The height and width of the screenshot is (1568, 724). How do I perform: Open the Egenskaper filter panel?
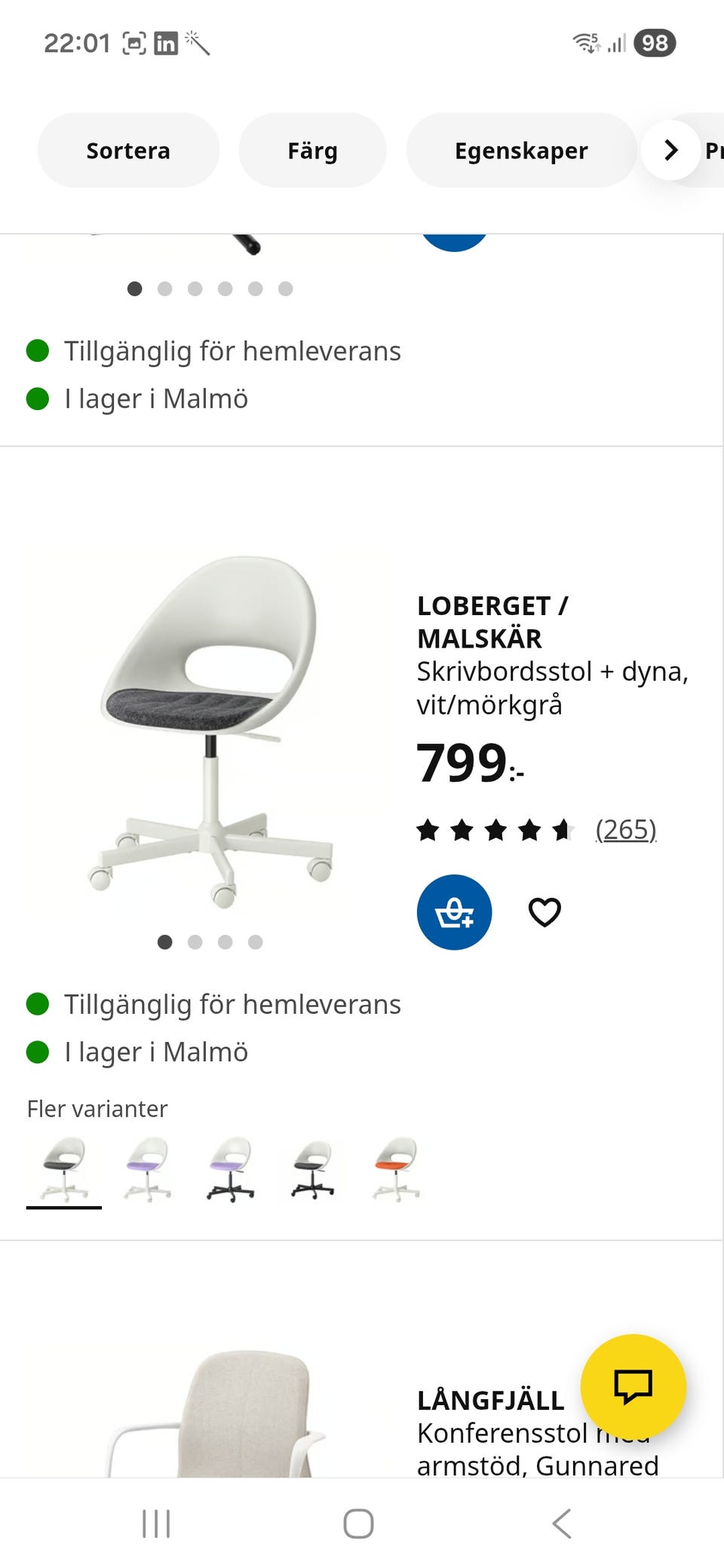[521, 150]
